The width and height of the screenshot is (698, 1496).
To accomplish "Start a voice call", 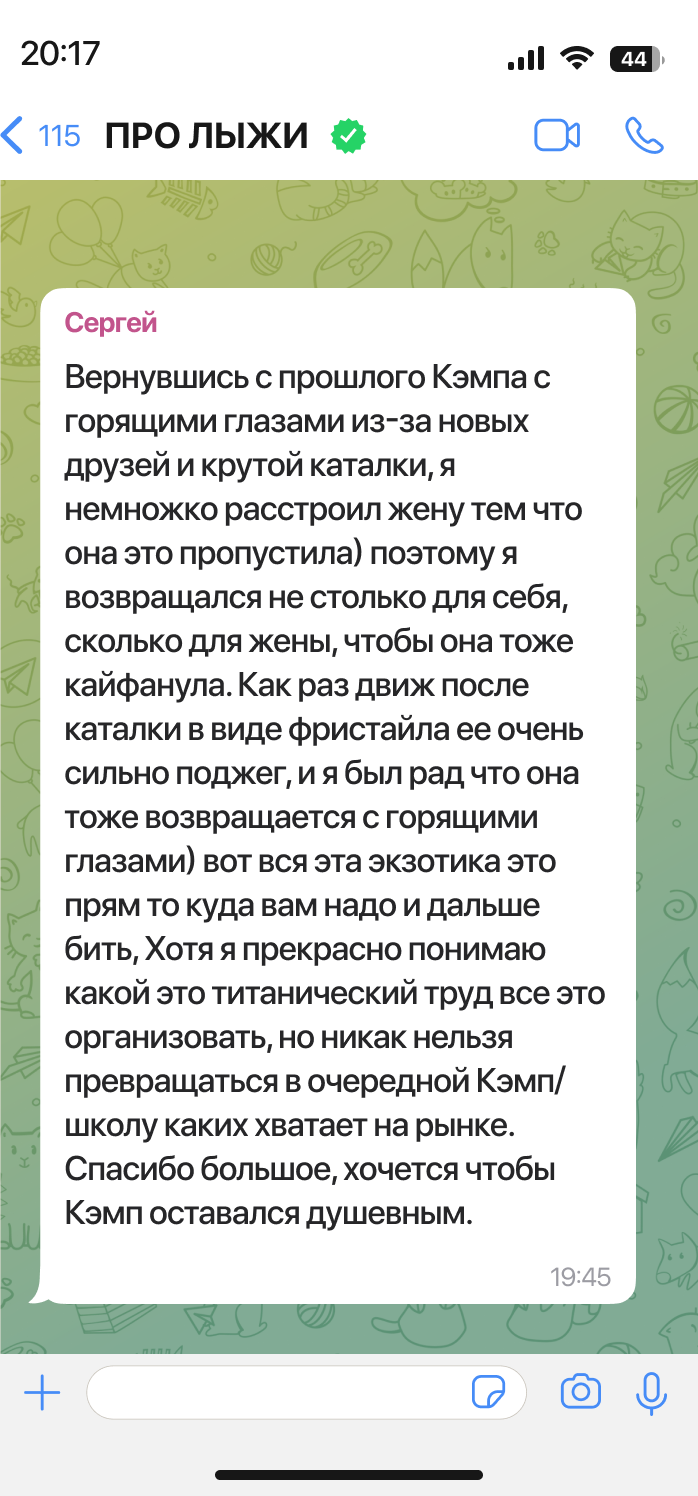I will tap(644, 135).
